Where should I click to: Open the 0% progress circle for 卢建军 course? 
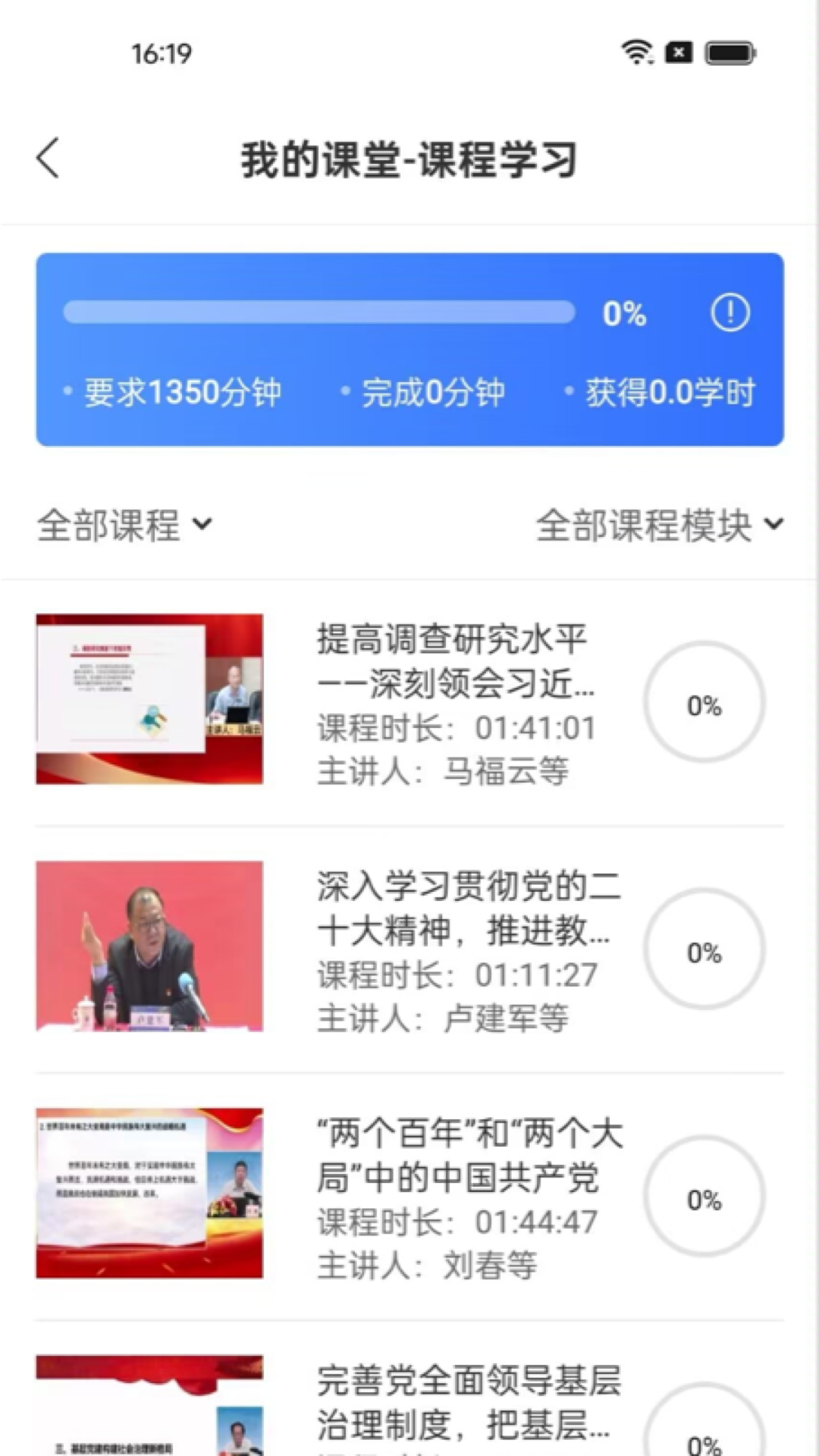[x=704, y=949]
